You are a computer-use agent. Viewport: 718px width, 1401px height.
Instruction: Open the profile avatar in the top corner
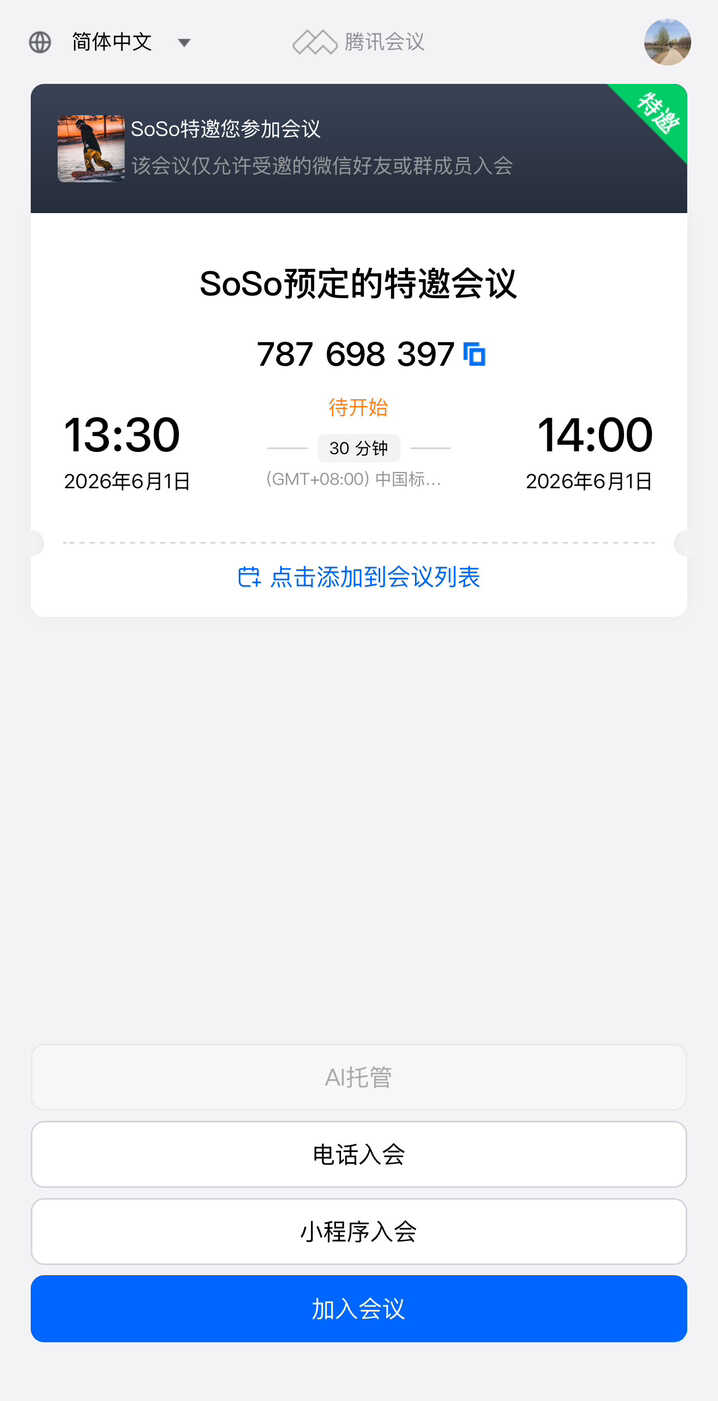pyautogui.click(x=668, y=42)
